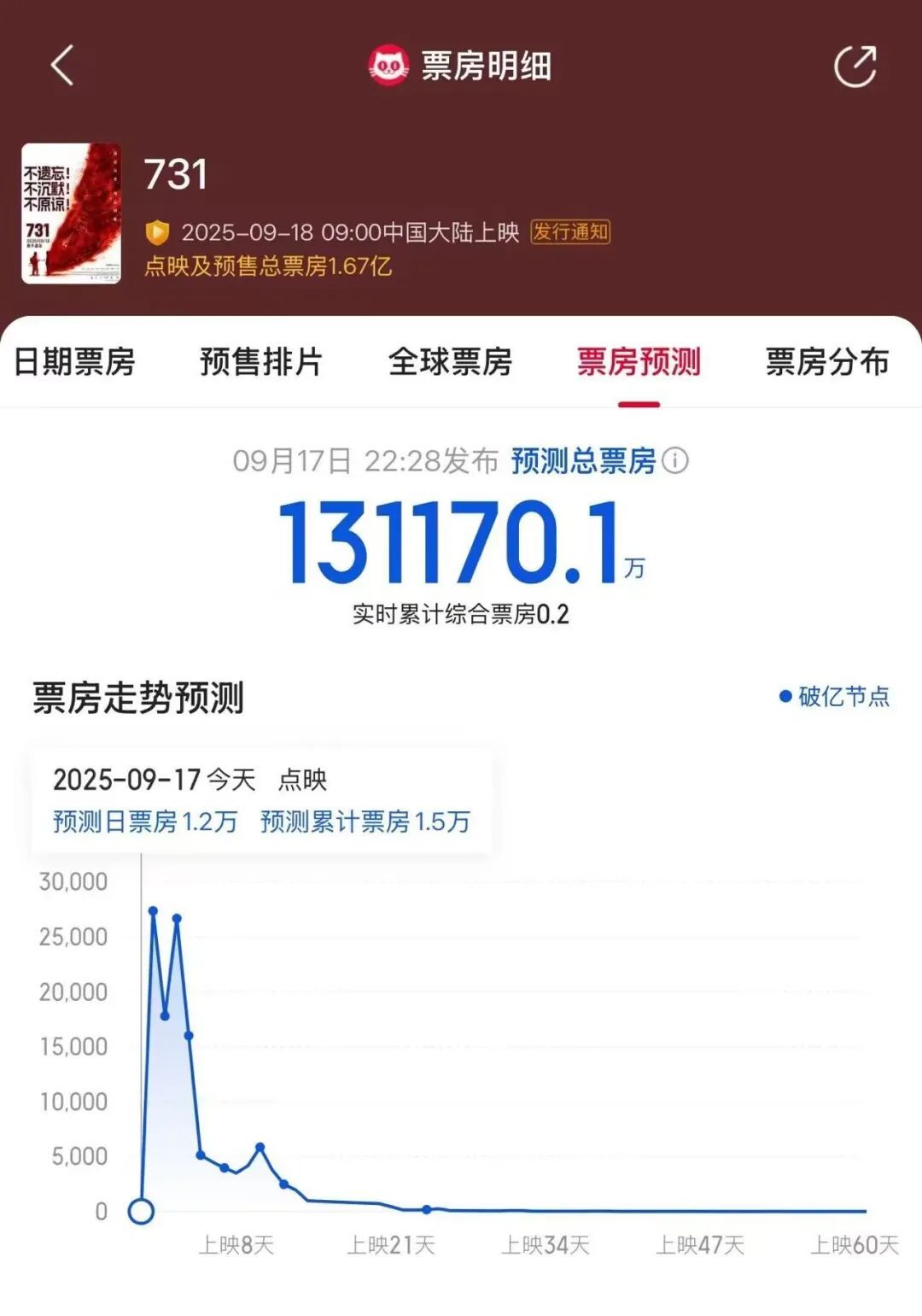Open the info icon beside 预测总票房
Image resolution: width=922 pixels, height=1316 pixels.
pyautogui.click(x=675, y=461)
